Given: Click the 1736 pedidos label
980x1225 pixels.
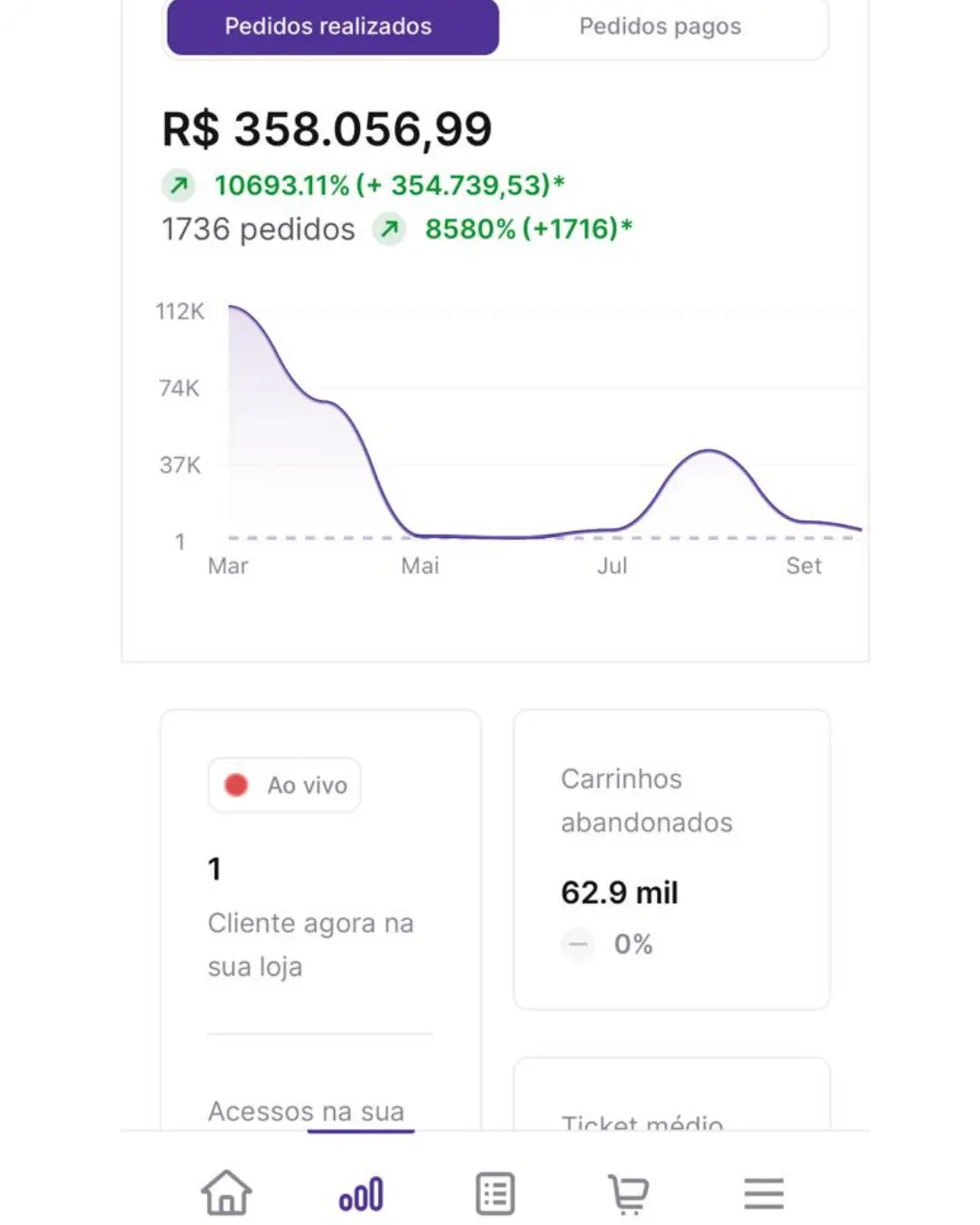Looking at the screenshot, I should click(257, 230).
